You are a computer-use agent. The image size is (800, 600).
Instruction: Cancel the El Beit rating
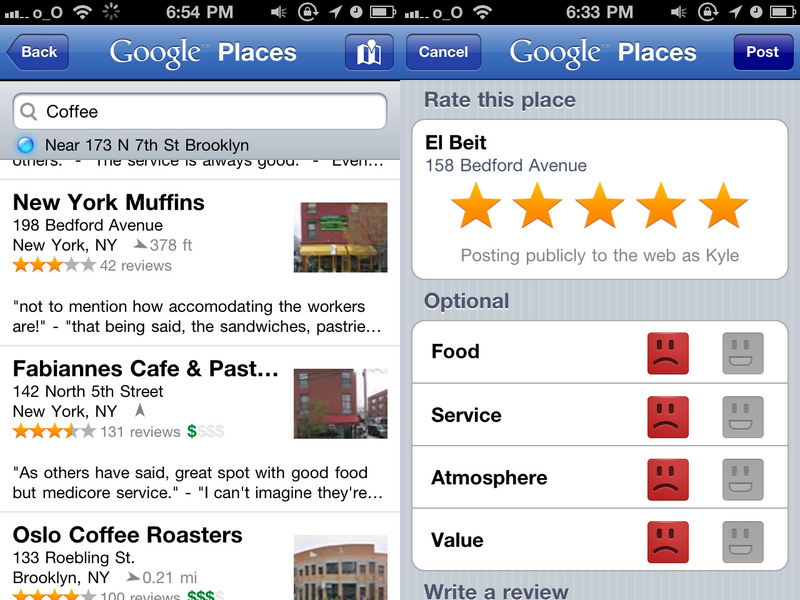[443, 52]
